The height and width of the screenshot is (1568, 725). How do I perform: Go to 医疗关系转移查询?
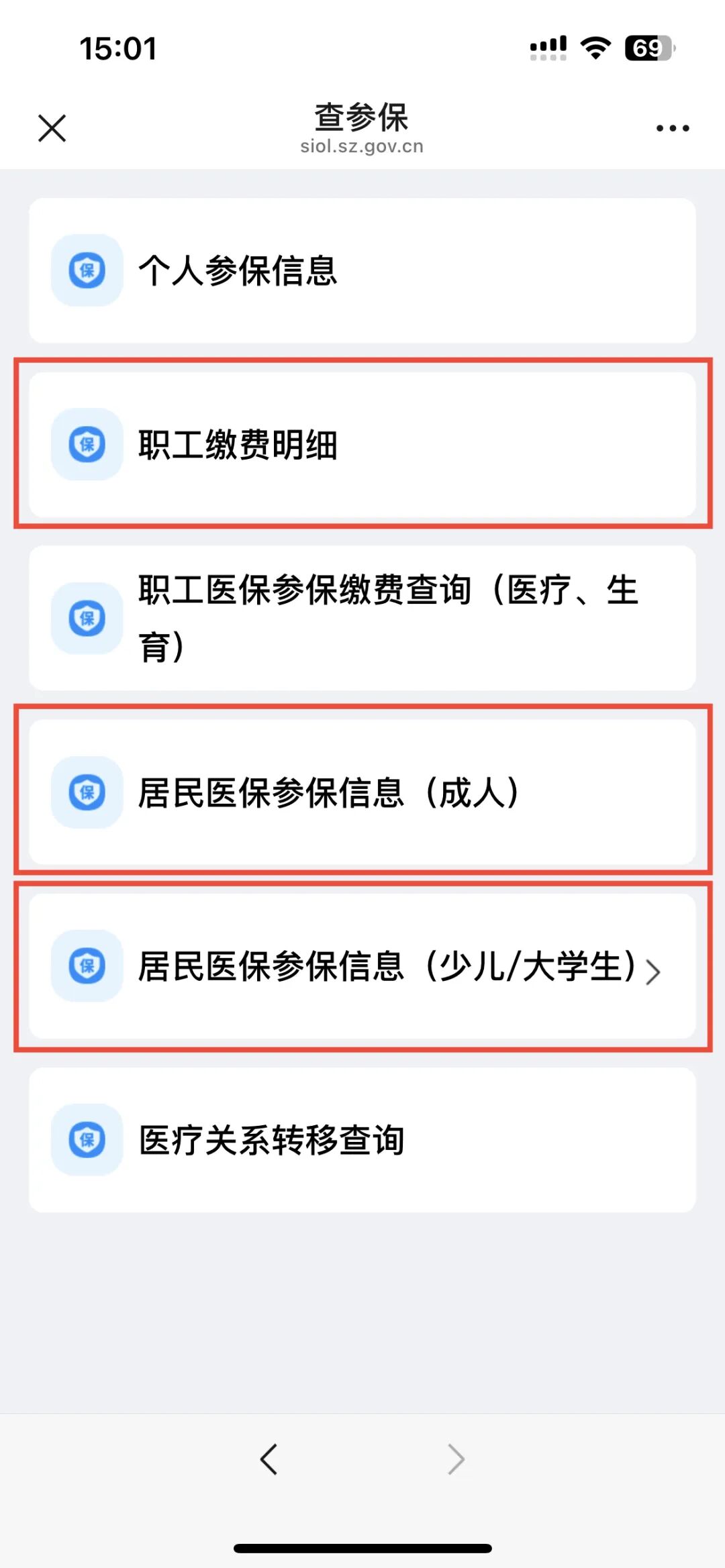pos(362,1140)
